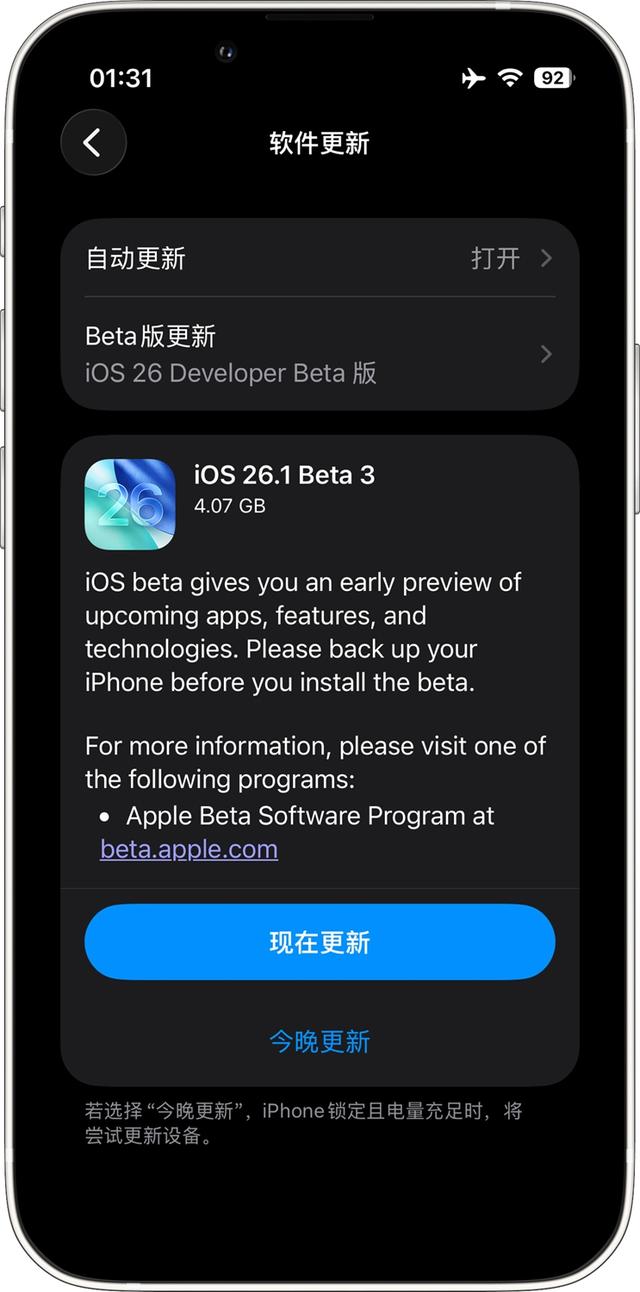Image resolution: width=640 pixels, height=1292 pixels.
Task: Open the beta.apple.com link
Action: point(189,850)
